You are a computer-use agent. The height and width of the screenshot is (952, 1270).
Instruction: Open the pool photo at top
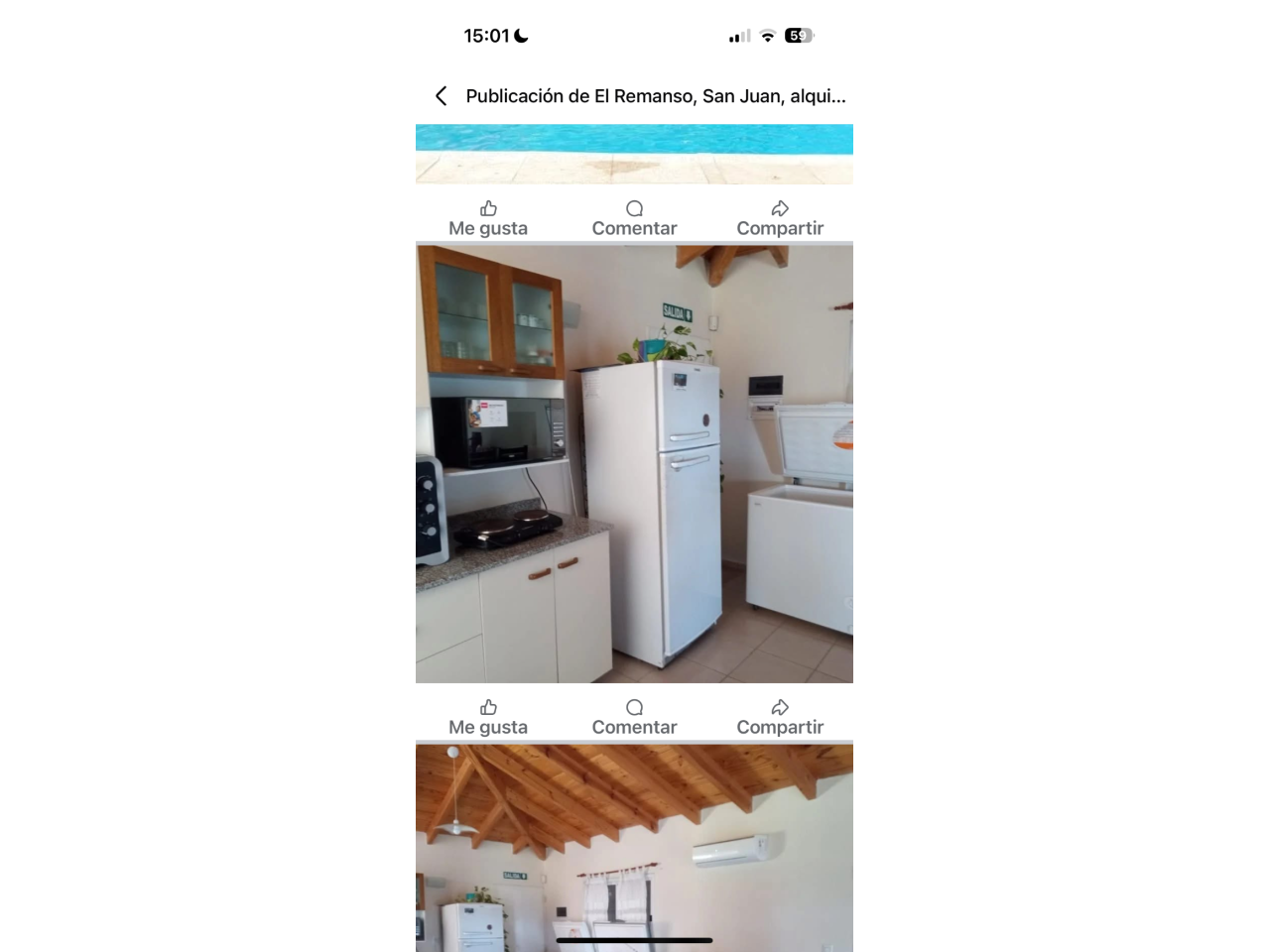click(x=634, y=154)
